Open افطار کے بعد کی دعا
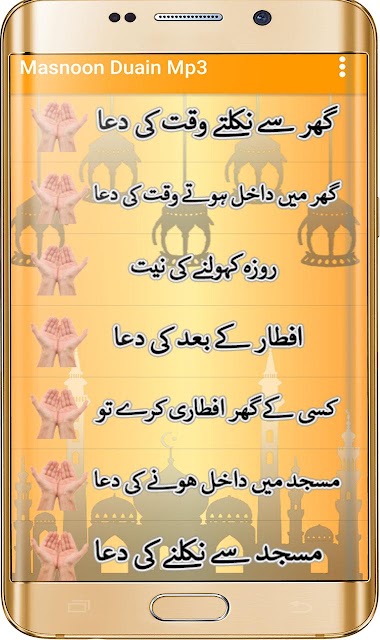 (190, 341)
